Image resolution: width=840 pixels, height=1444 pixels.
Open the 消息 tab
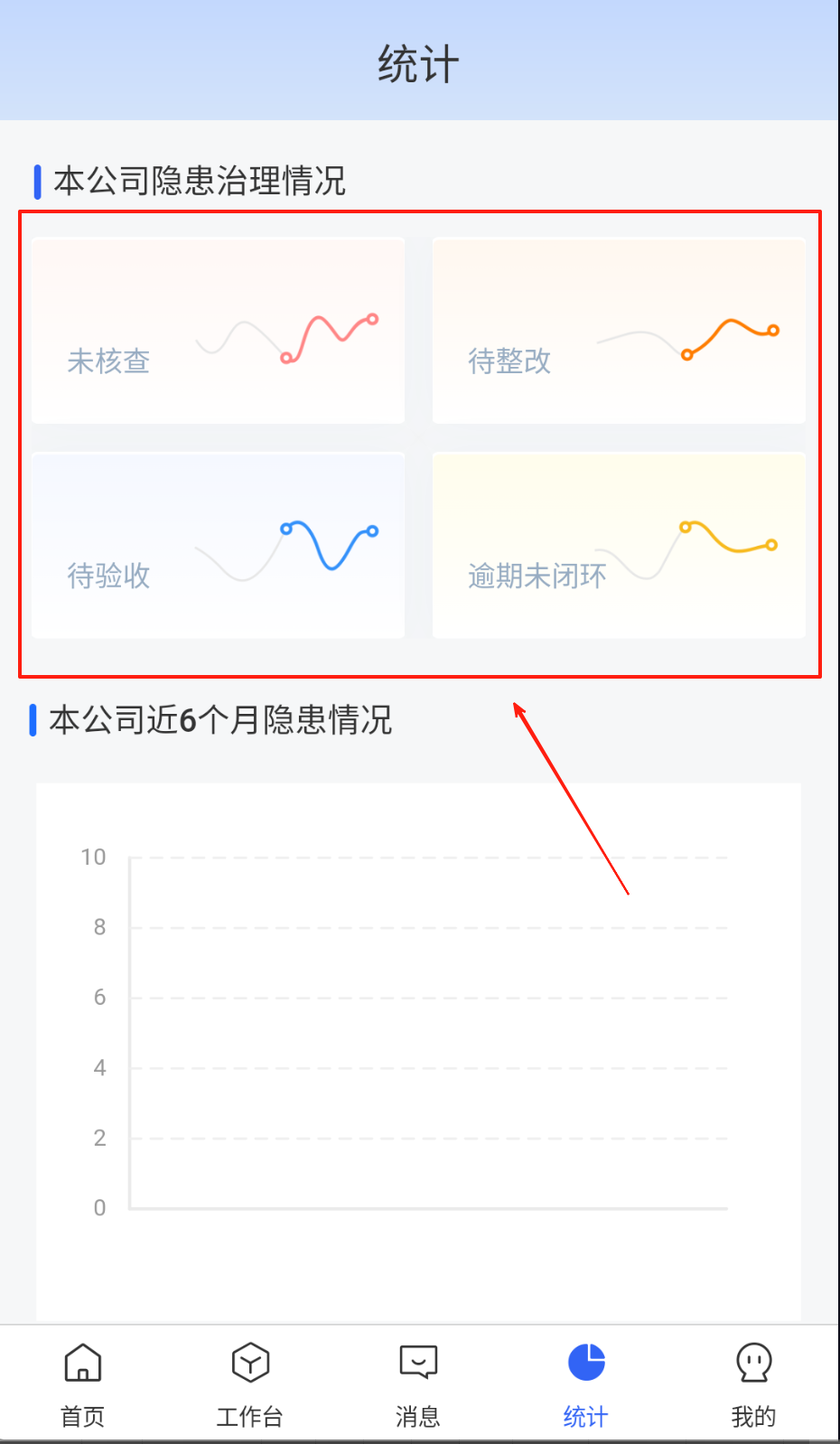point(418,1383)
